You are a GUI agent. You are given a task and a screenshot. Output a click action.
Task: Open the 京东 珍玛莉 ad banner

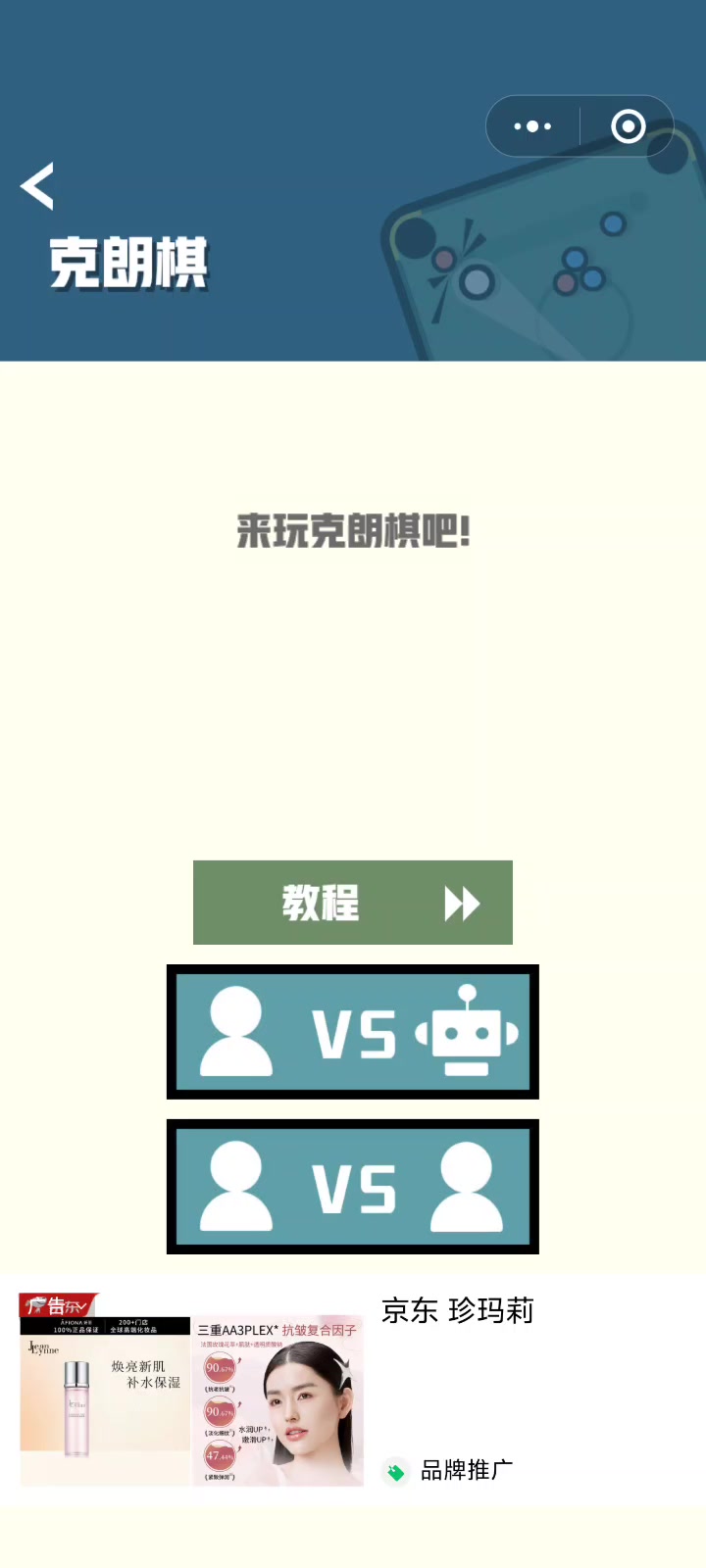[353, 1392]
